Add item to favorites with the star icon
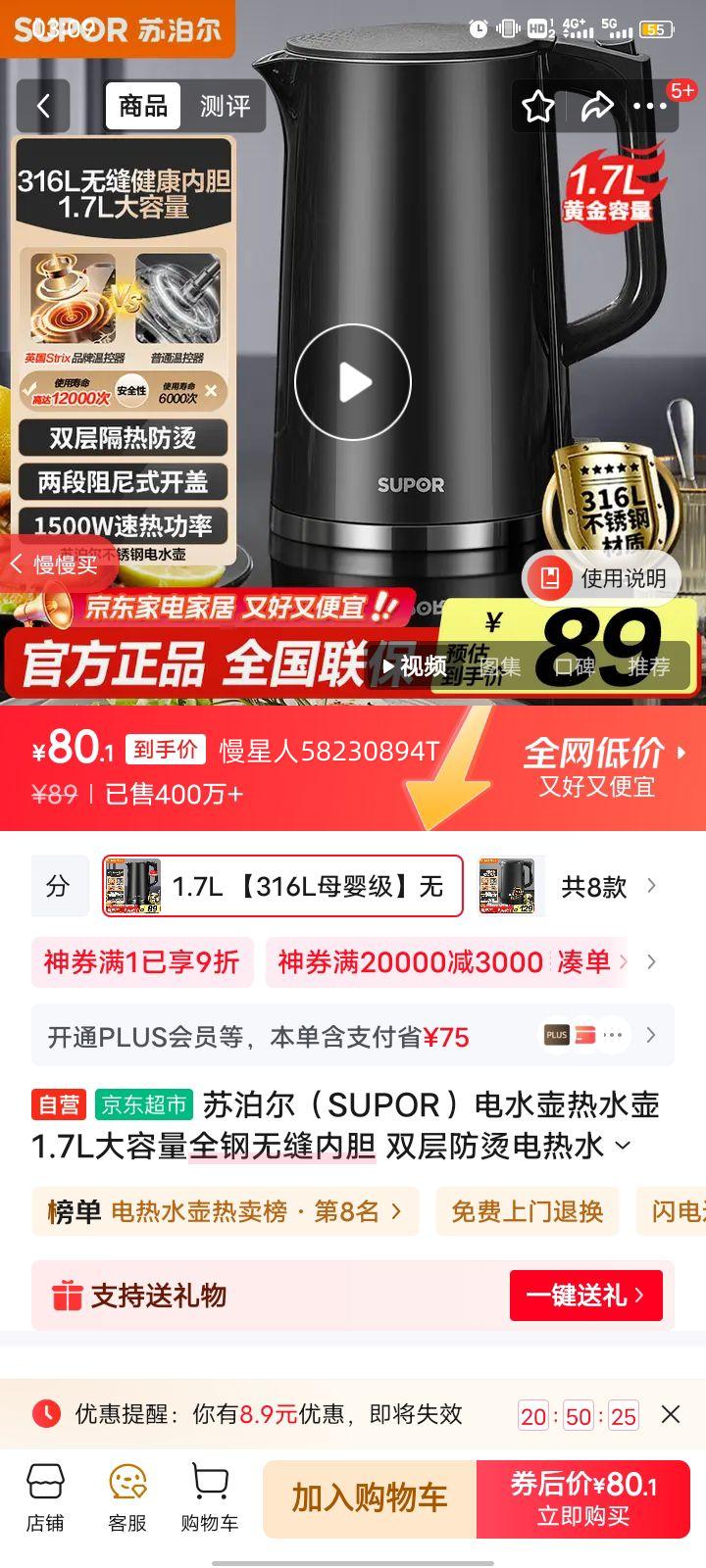Viewport: 706px width, 1568px height. (536, 108)
